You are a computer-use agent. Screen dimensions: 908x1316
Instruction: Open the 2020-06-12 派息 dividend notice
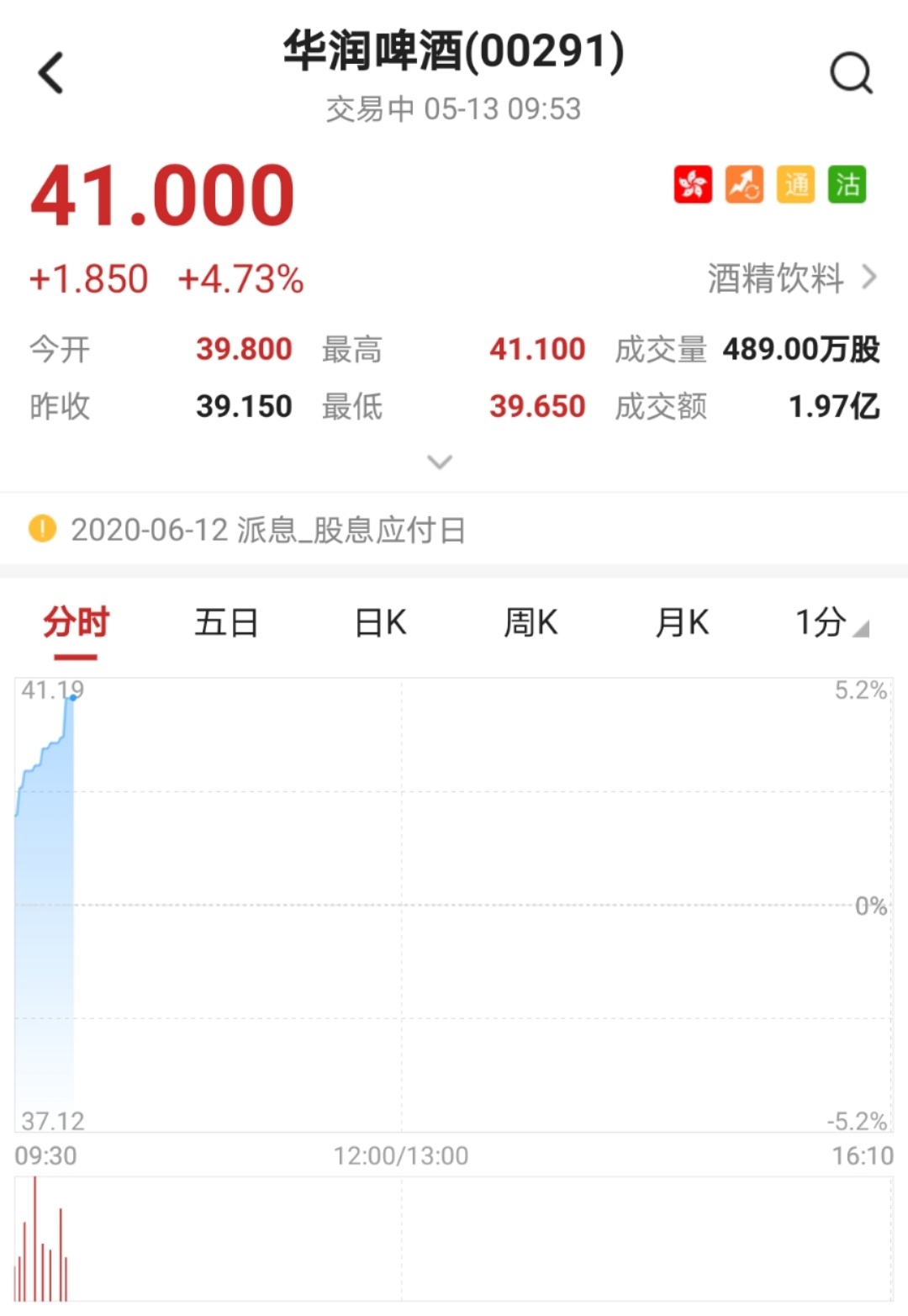point(267,530)
